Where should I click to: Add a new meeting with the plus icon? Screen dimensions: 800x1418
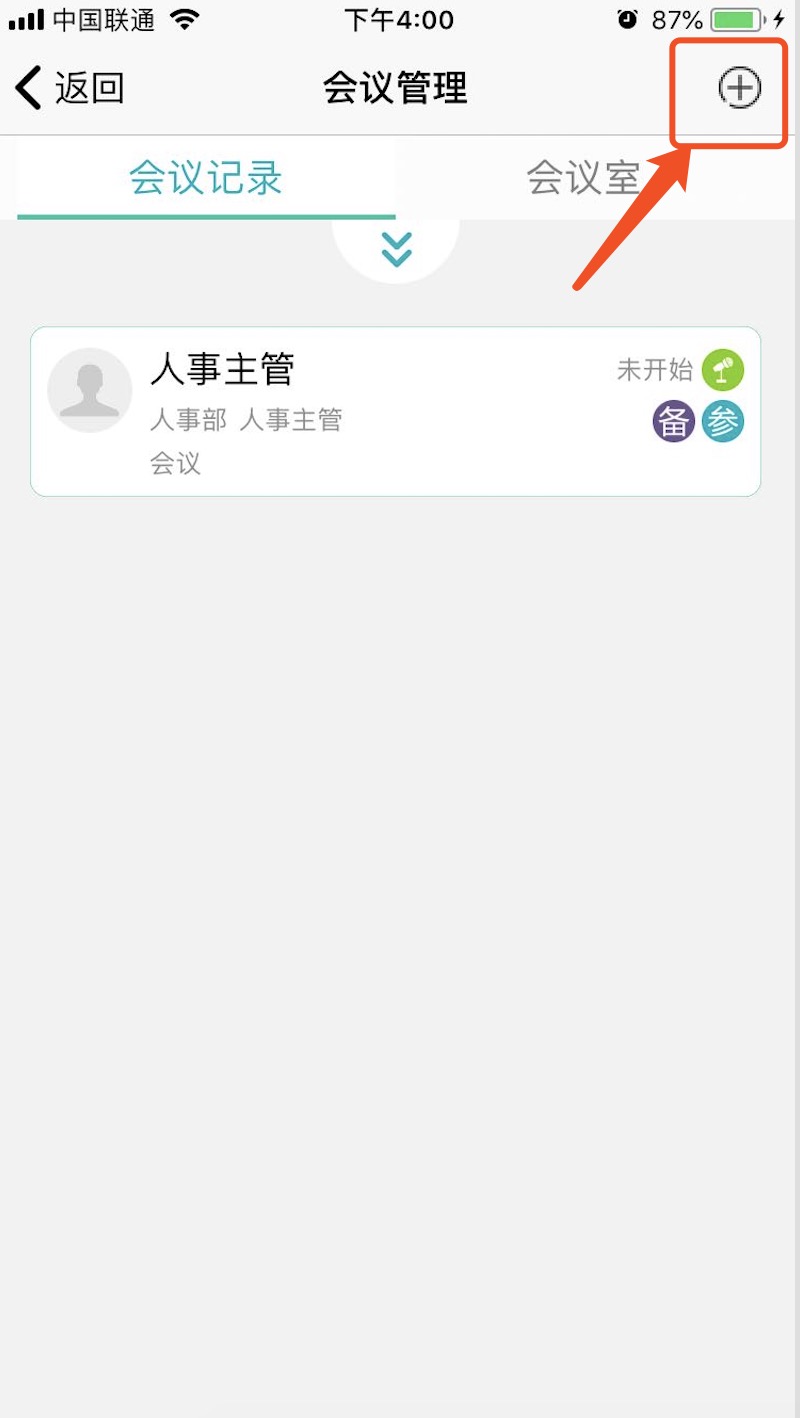click(x=739, y=89)
